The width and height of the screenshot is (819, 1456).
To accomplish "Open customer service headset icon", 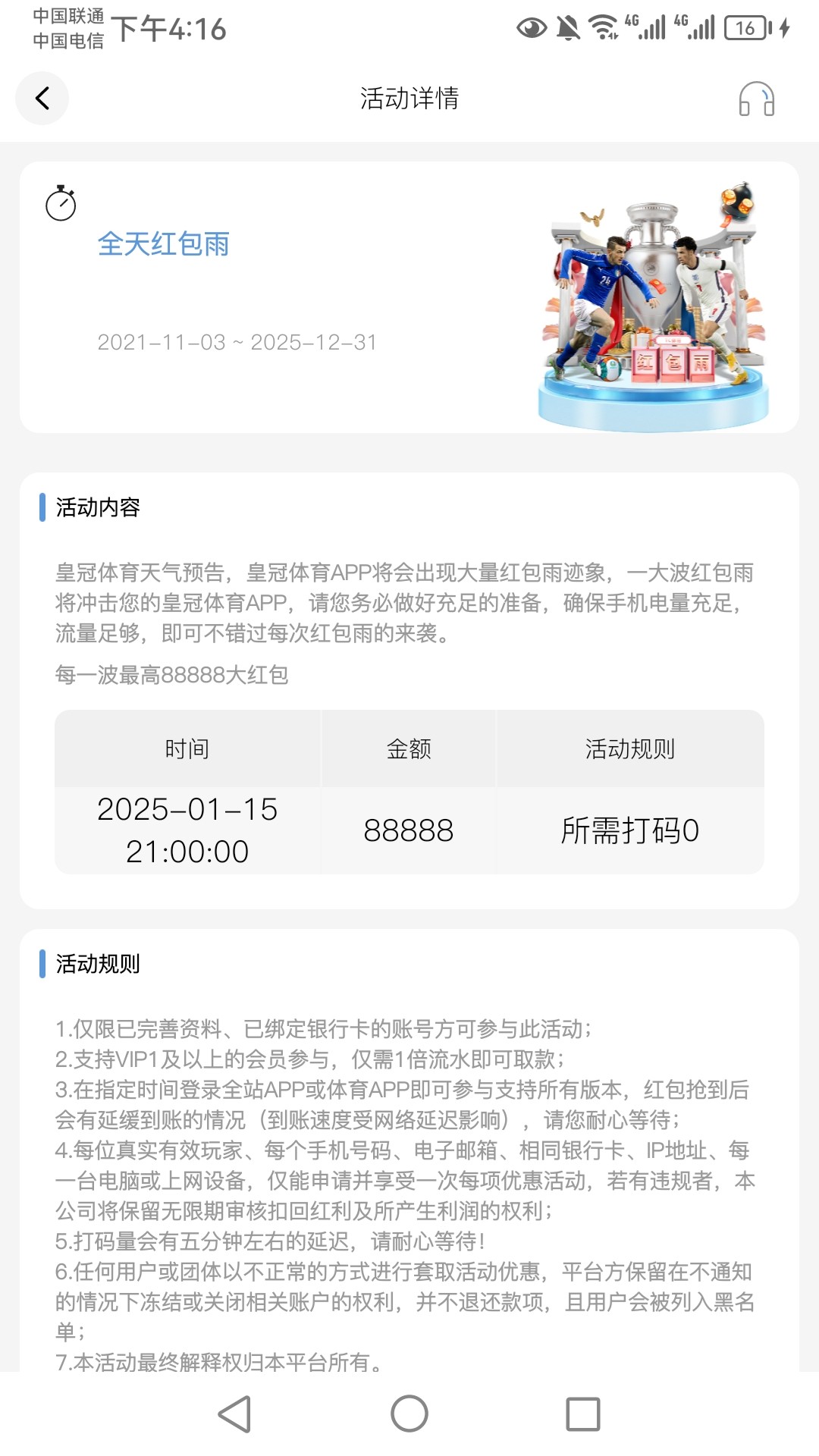I will 756,99.
